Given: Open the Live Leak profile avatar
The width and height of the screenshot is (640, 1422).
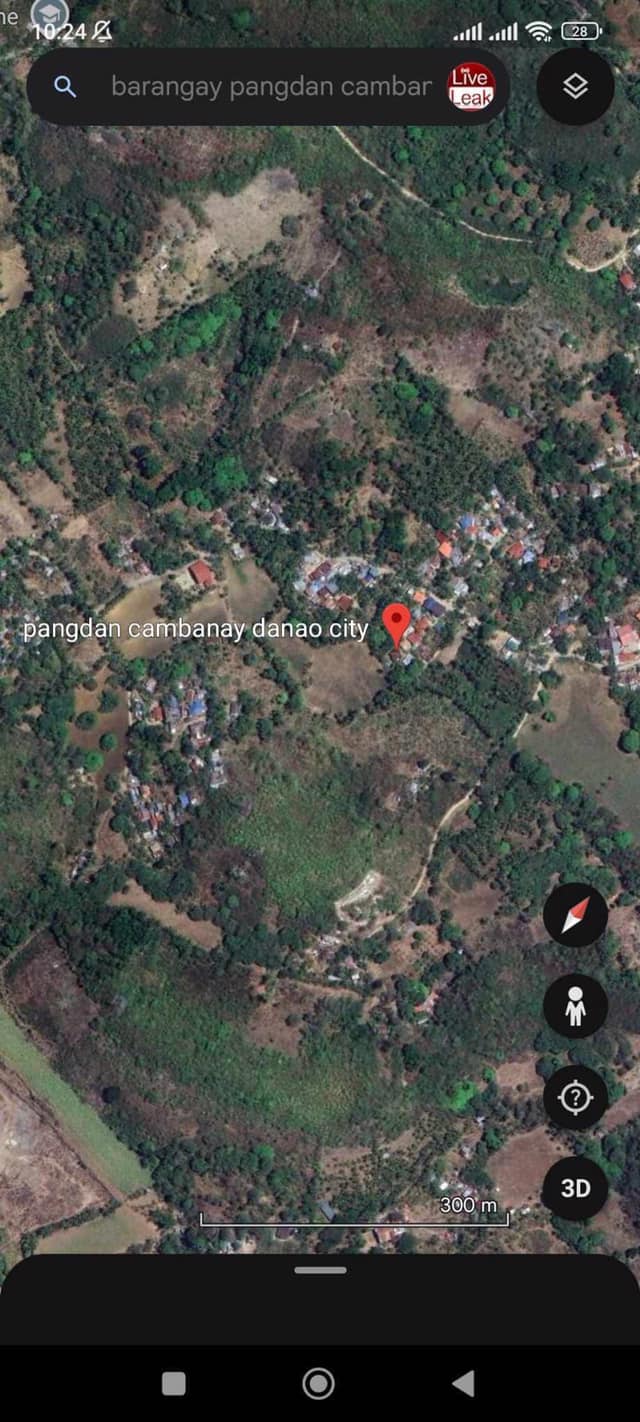Looking at the screenshot, I should pyautogui.click(x=471, y=87).
